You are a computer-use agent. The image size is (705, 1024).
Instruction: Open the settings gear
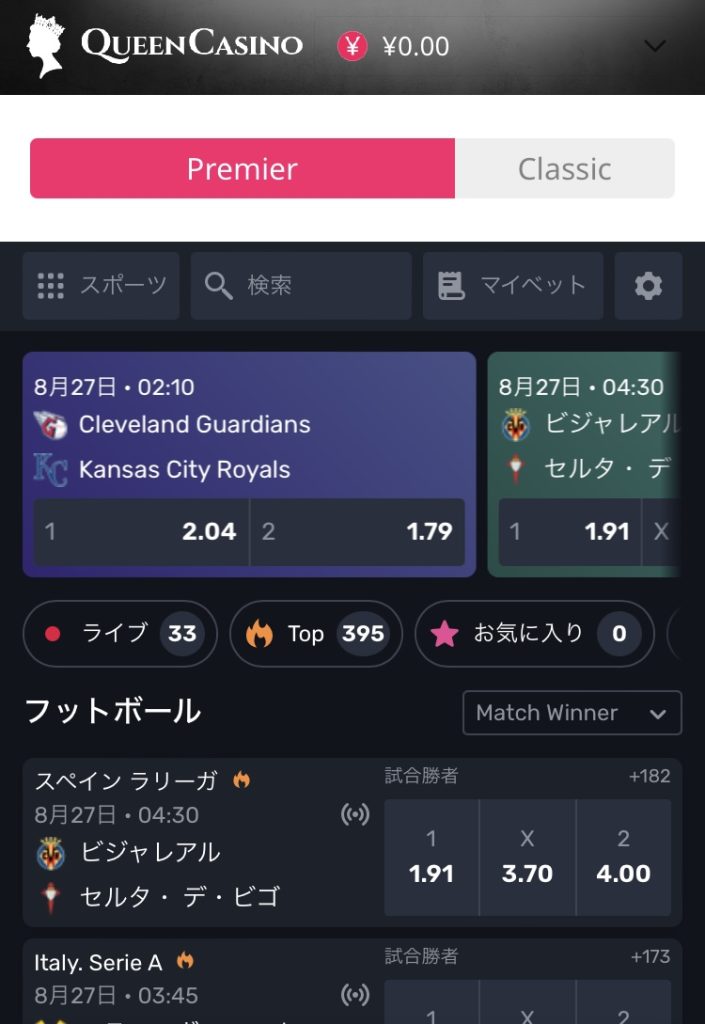click(x=648, y=286)
